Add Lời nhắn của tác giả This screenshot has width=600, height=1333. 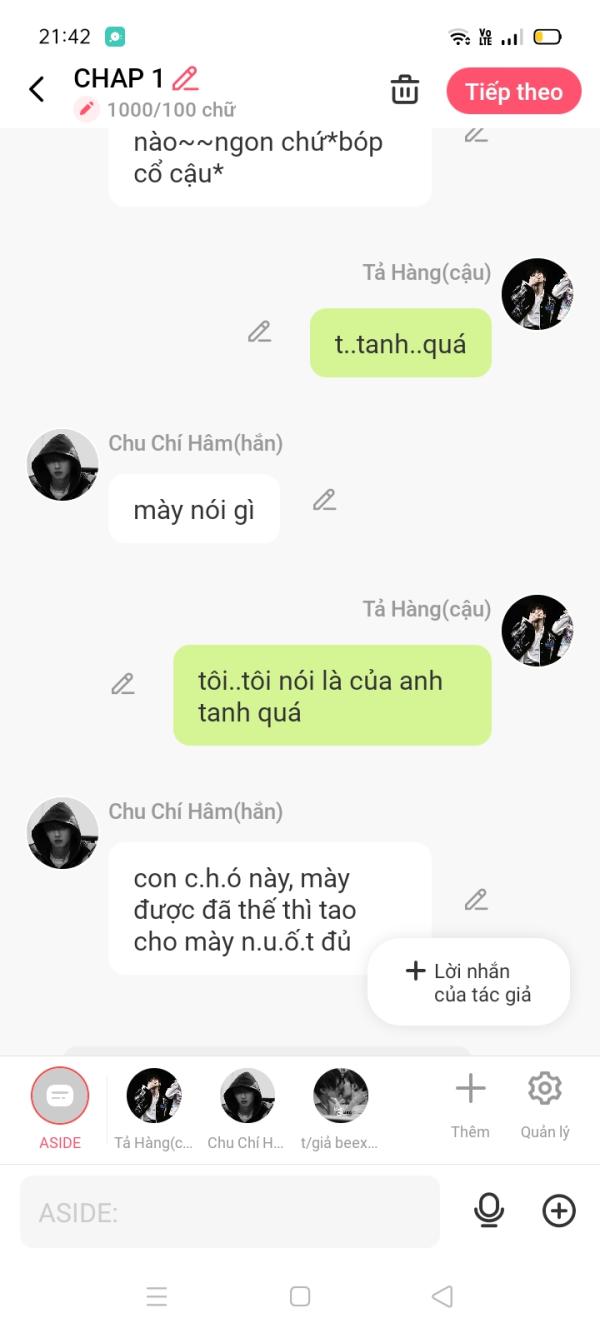469,982
